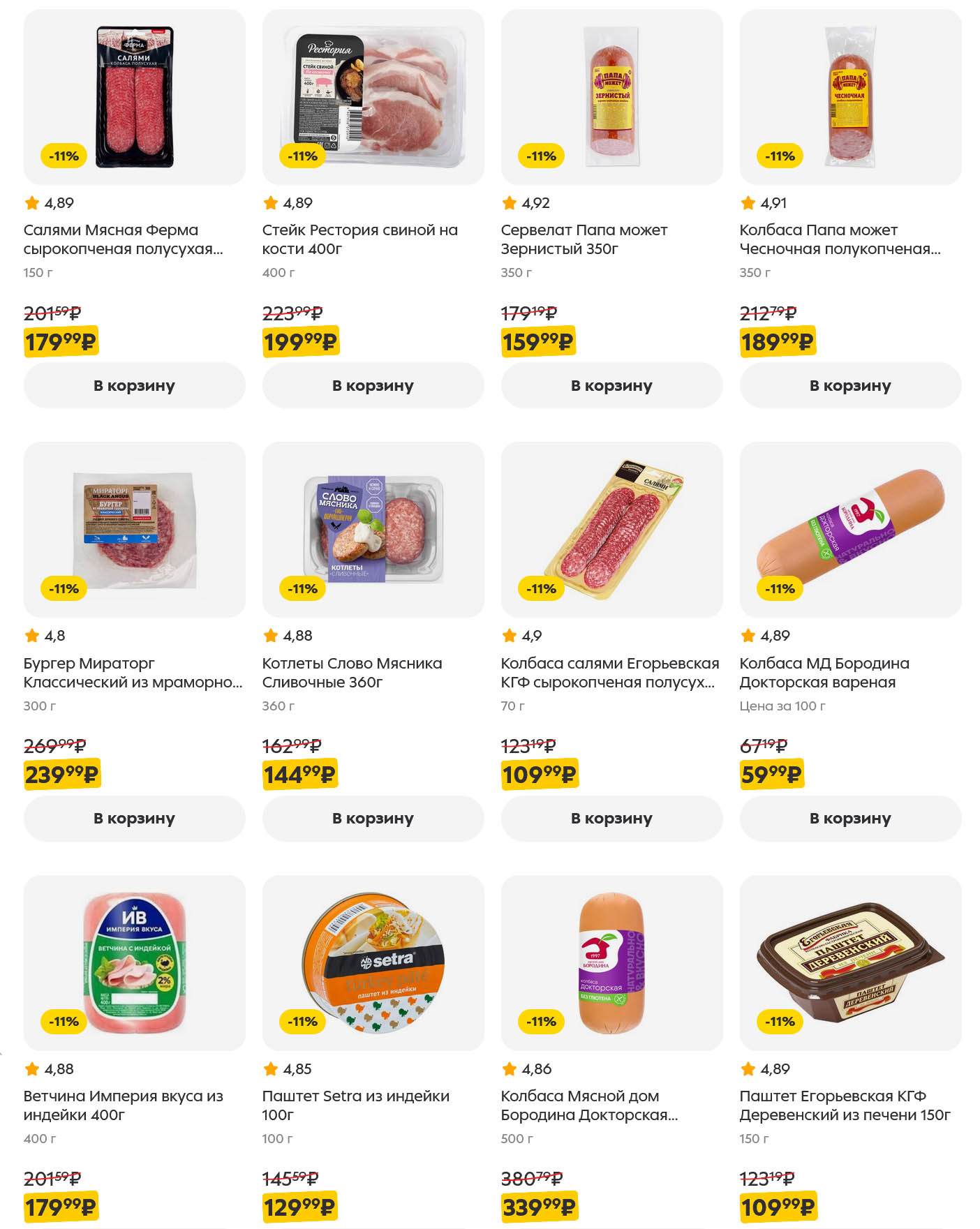This screenshot has width=980, height=1229.
Task: Add Бургер Мираторг Классический to cart
Action: click(134, 818)
